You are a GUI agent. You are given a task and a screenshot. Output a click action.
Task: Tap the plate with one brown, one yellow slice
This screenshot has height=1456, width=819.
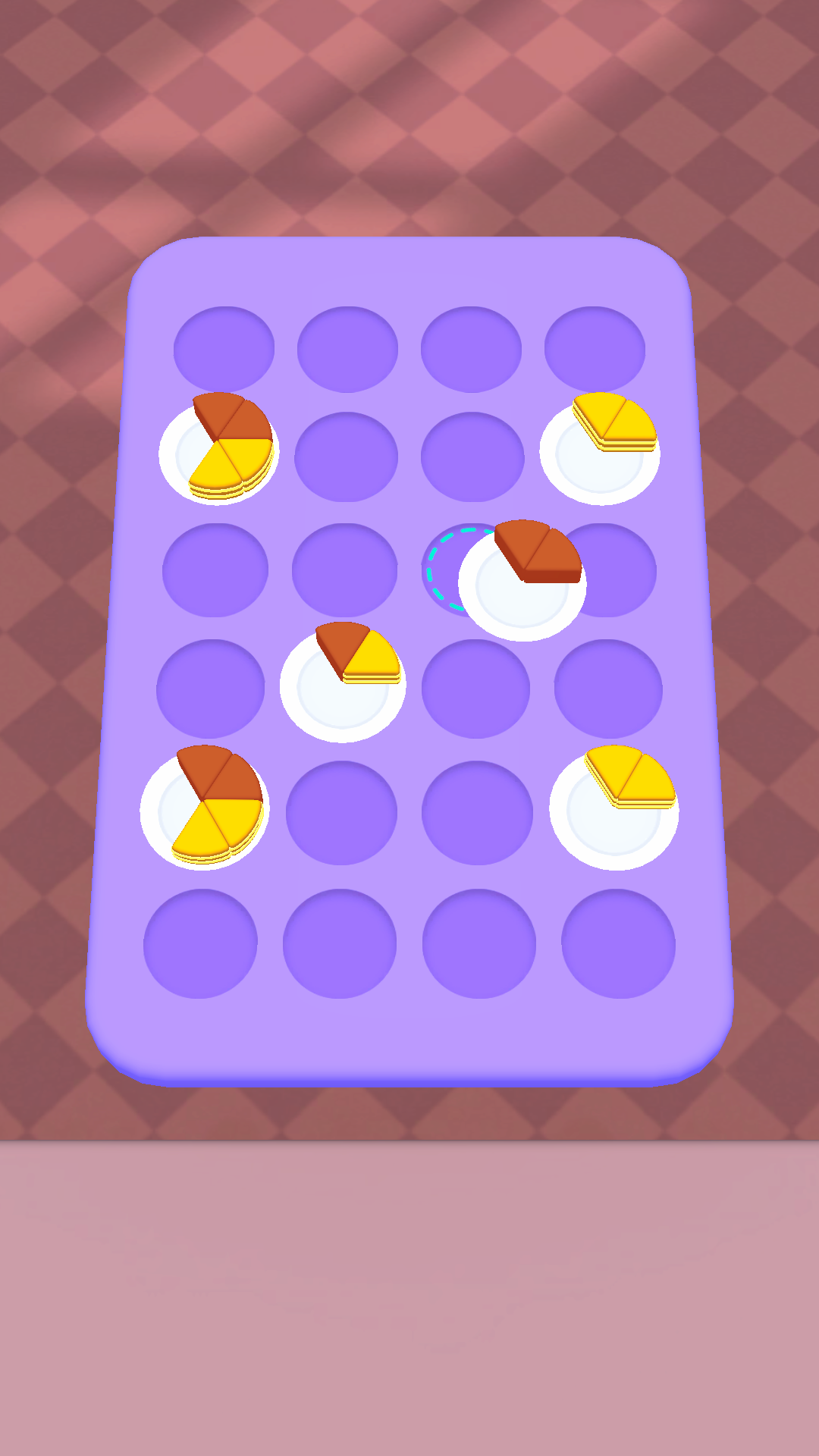click(x=343, y=684)
